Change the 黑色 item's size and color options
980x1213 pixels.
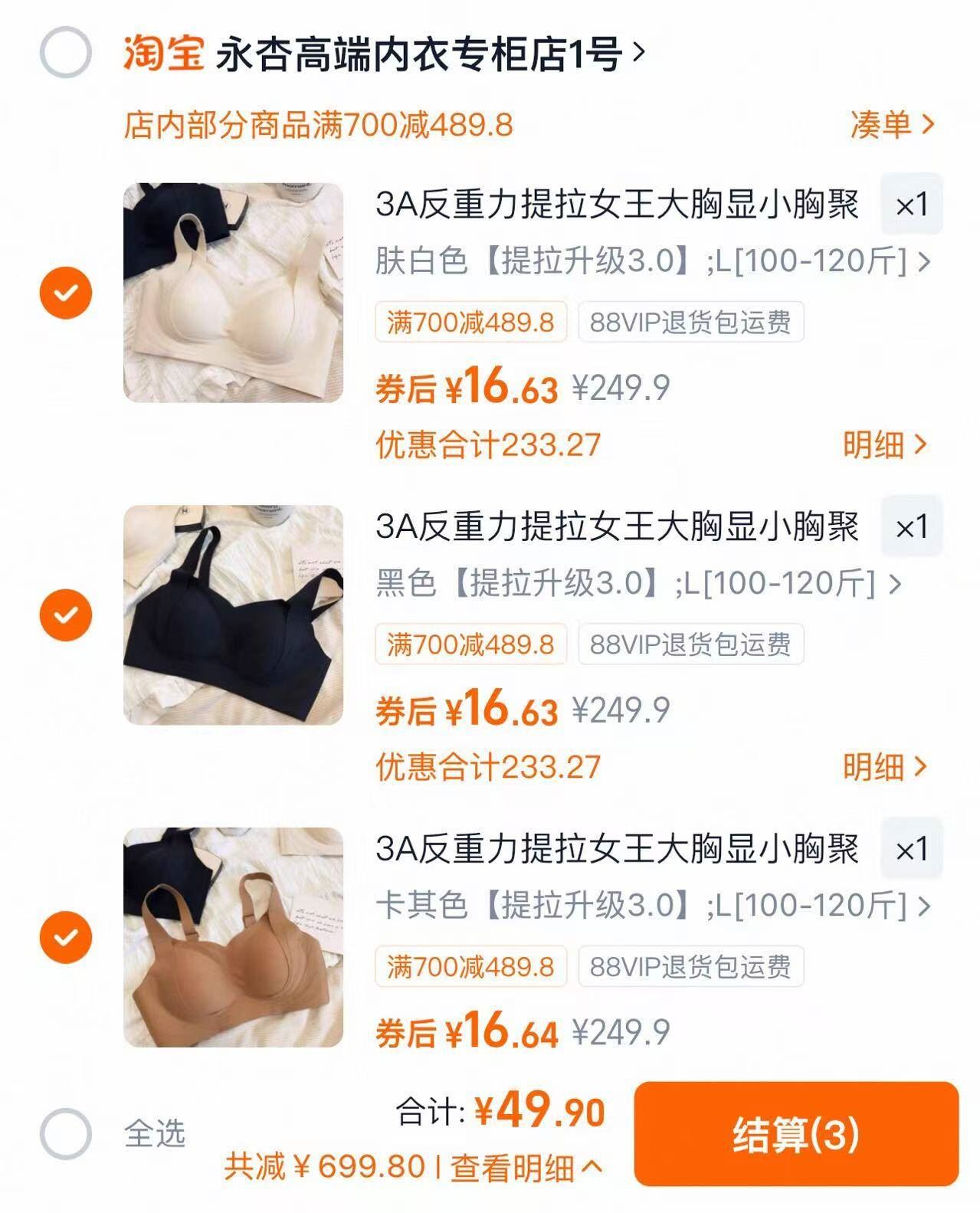click(637, 584)
